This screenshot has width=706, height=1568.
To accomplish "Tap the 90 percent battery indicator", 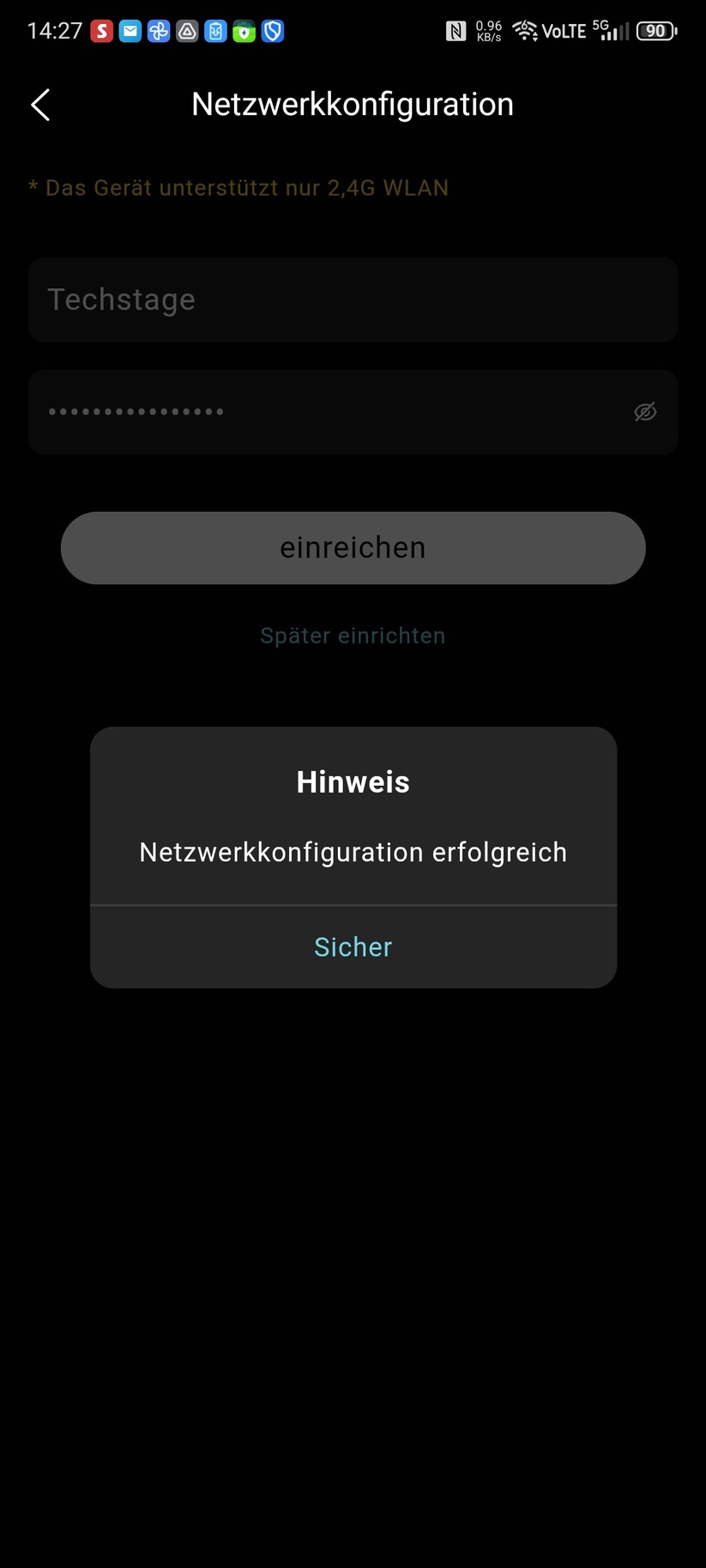I will point(655,30).
